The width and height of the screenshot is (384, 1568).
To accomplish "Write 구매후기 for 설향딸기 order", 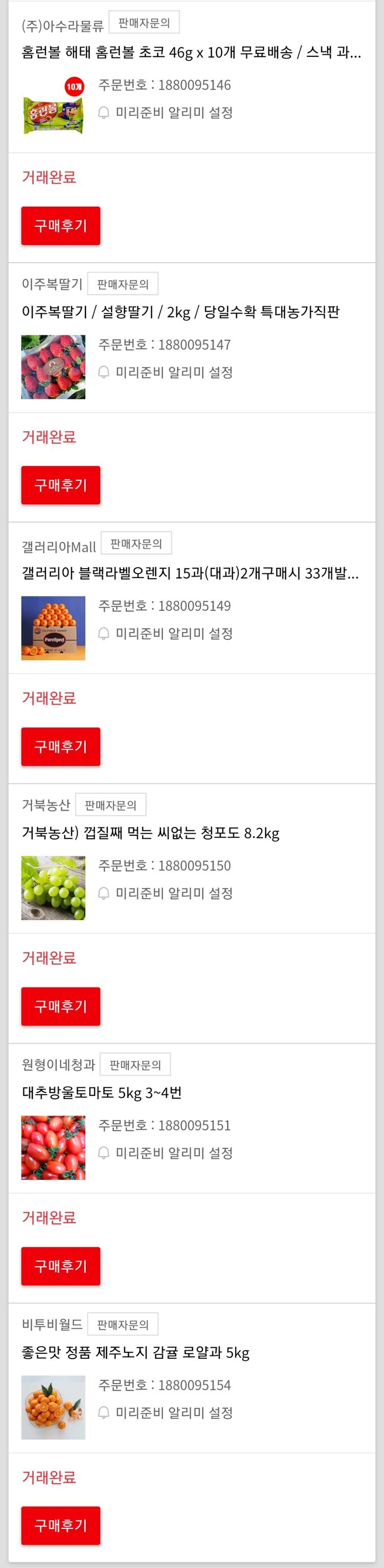I will [61, 485].
